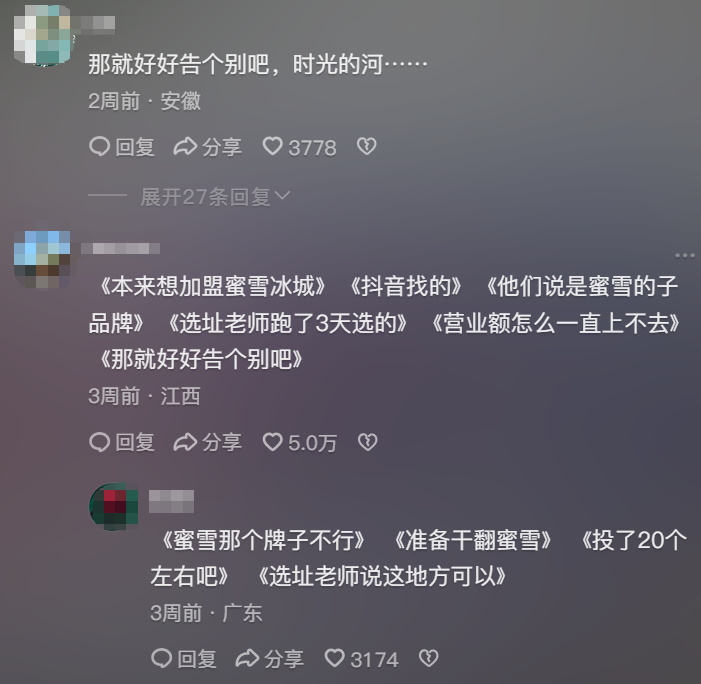Dislike the 广东 comment

pyautogui.click(x=428, y=659)
